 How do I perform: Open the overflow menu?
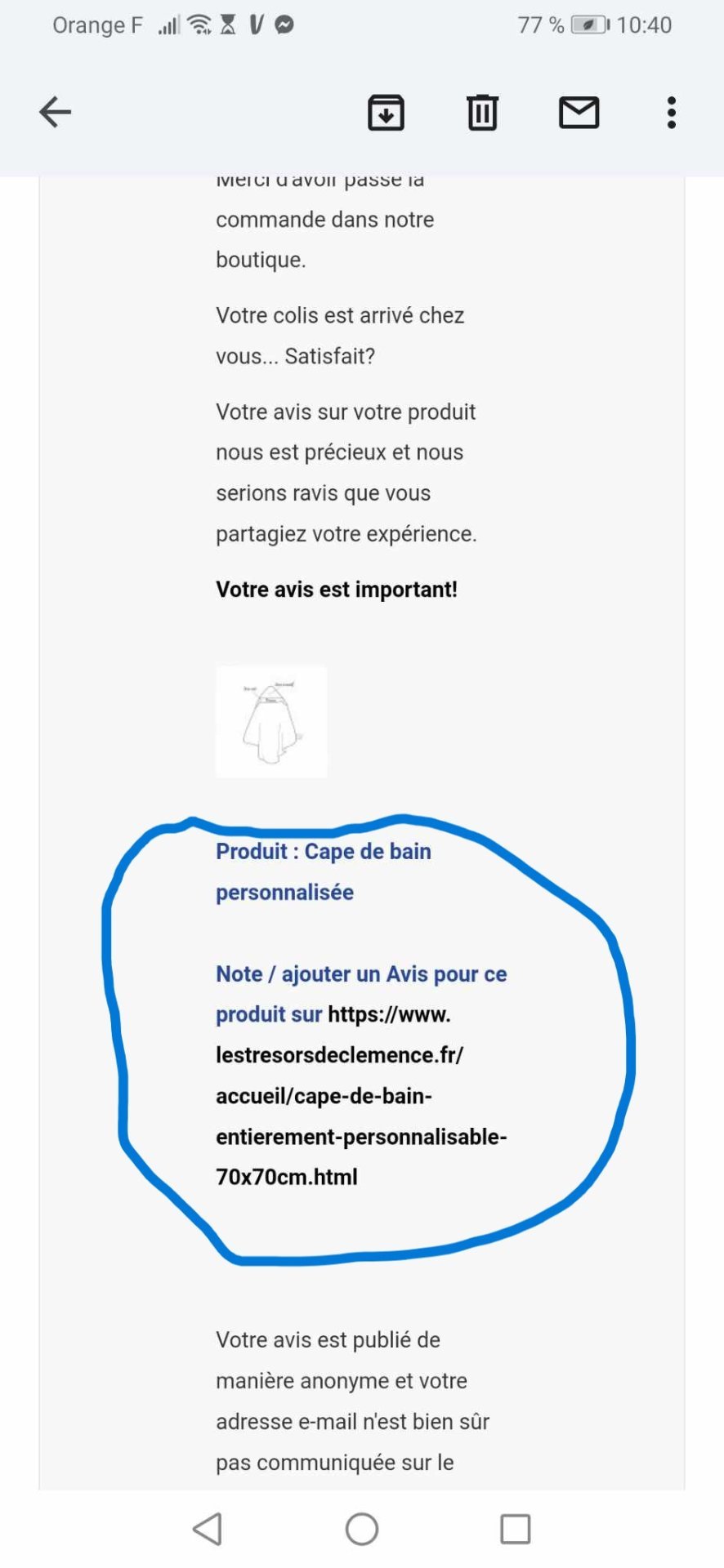(x=671, y=112)
